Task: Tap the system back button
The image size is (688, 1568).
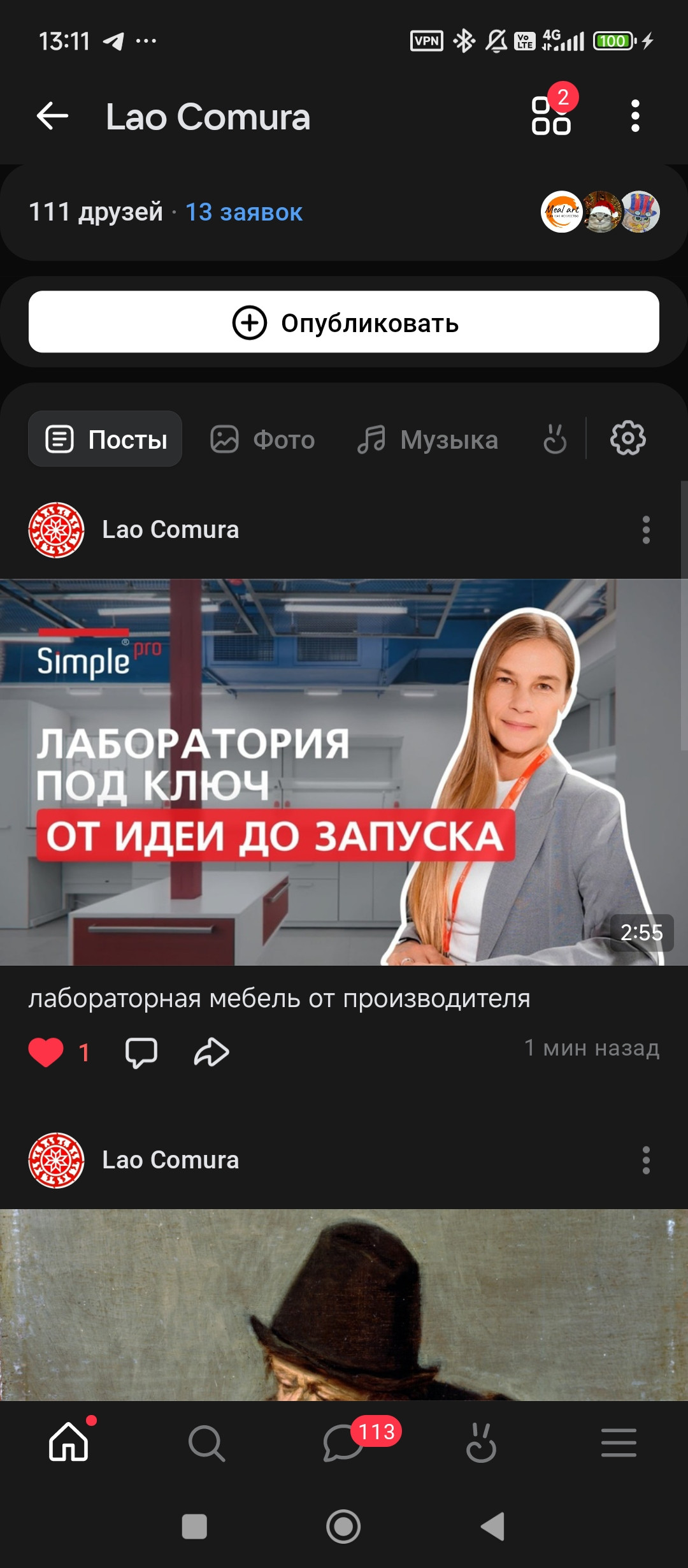Action: (492, 1527)
